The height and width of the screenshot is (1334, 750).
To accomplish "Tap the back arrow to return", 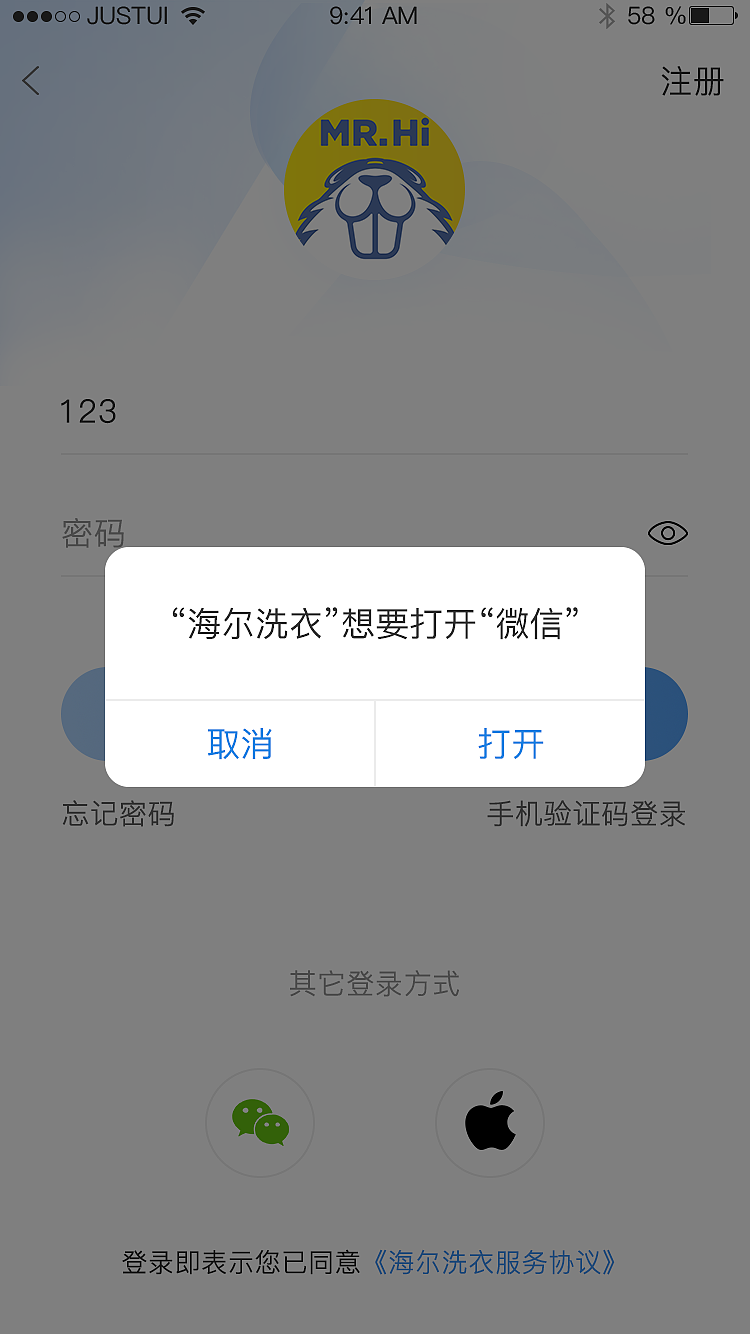I will [30, 80].
